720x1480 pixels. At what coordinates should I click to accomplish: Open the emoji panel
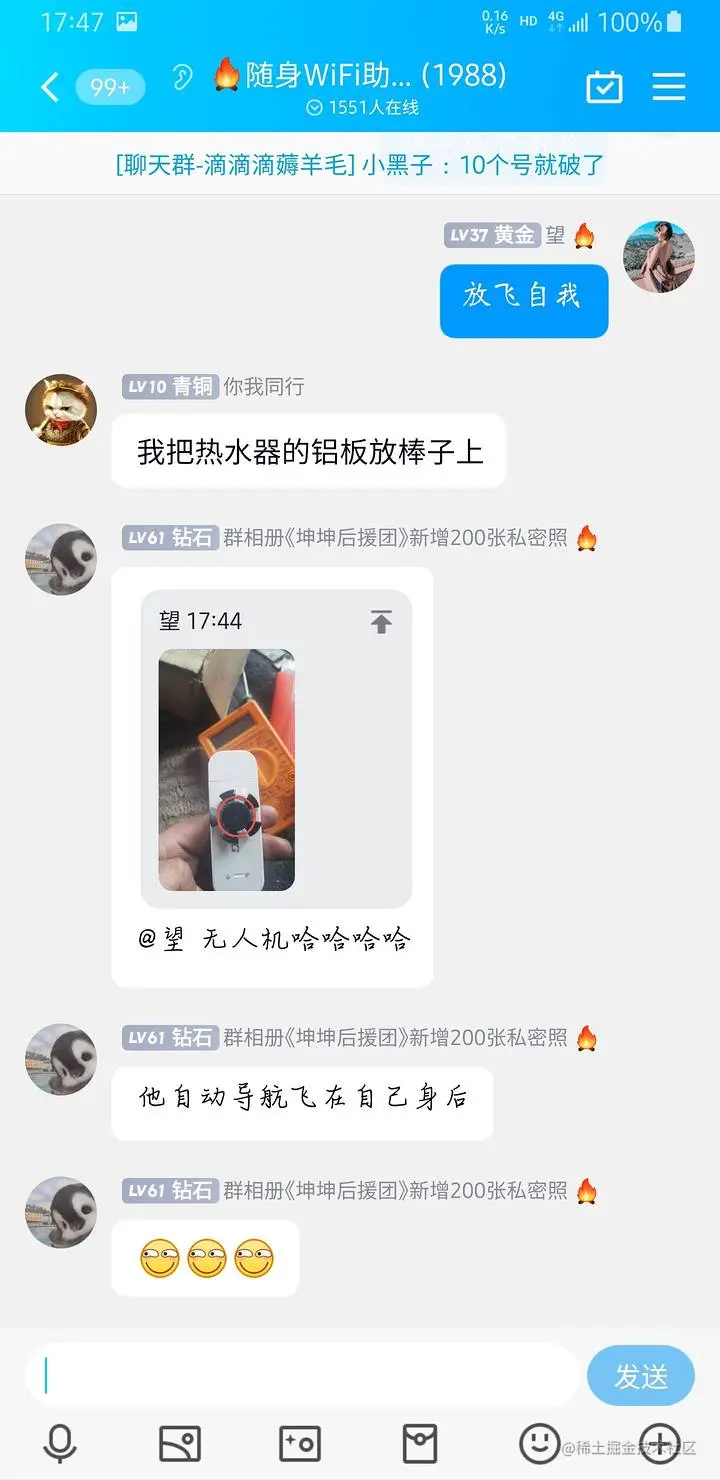[540, 1441]
